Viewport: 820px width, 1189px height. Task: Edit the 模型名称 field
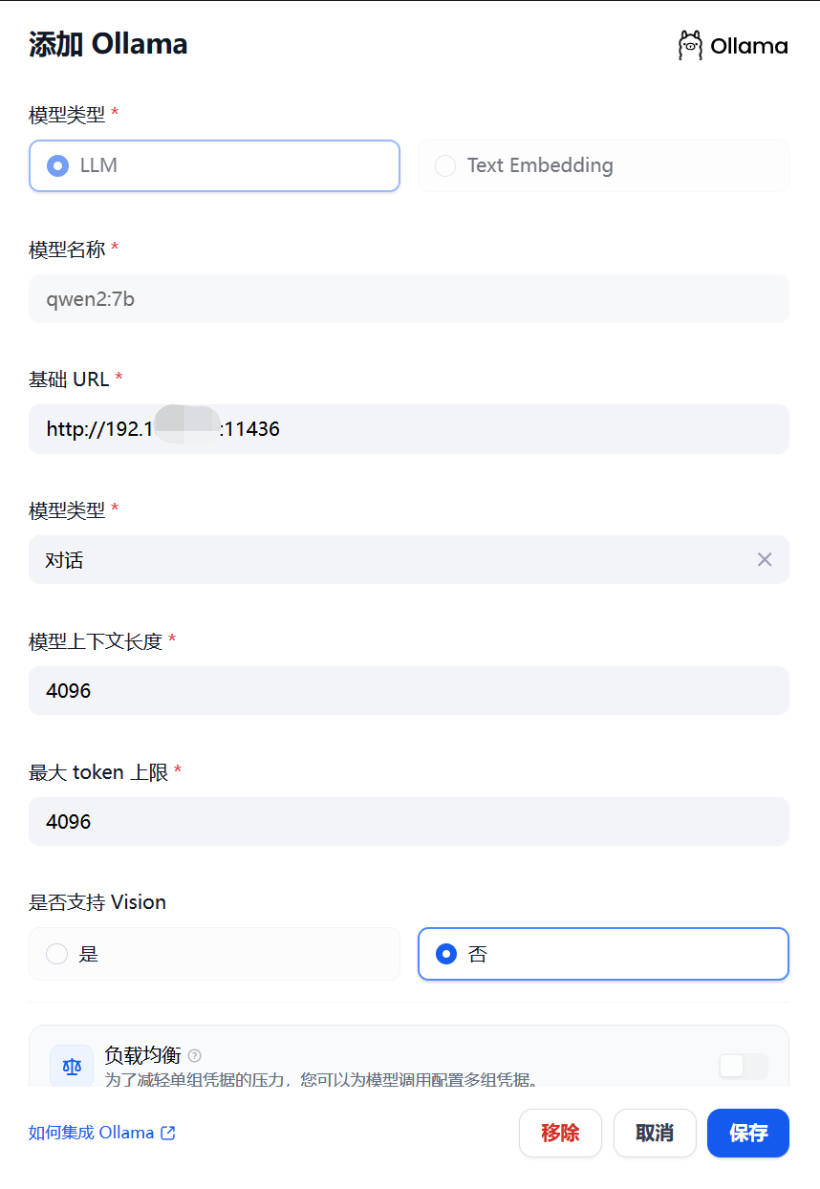tap(408, 299)
